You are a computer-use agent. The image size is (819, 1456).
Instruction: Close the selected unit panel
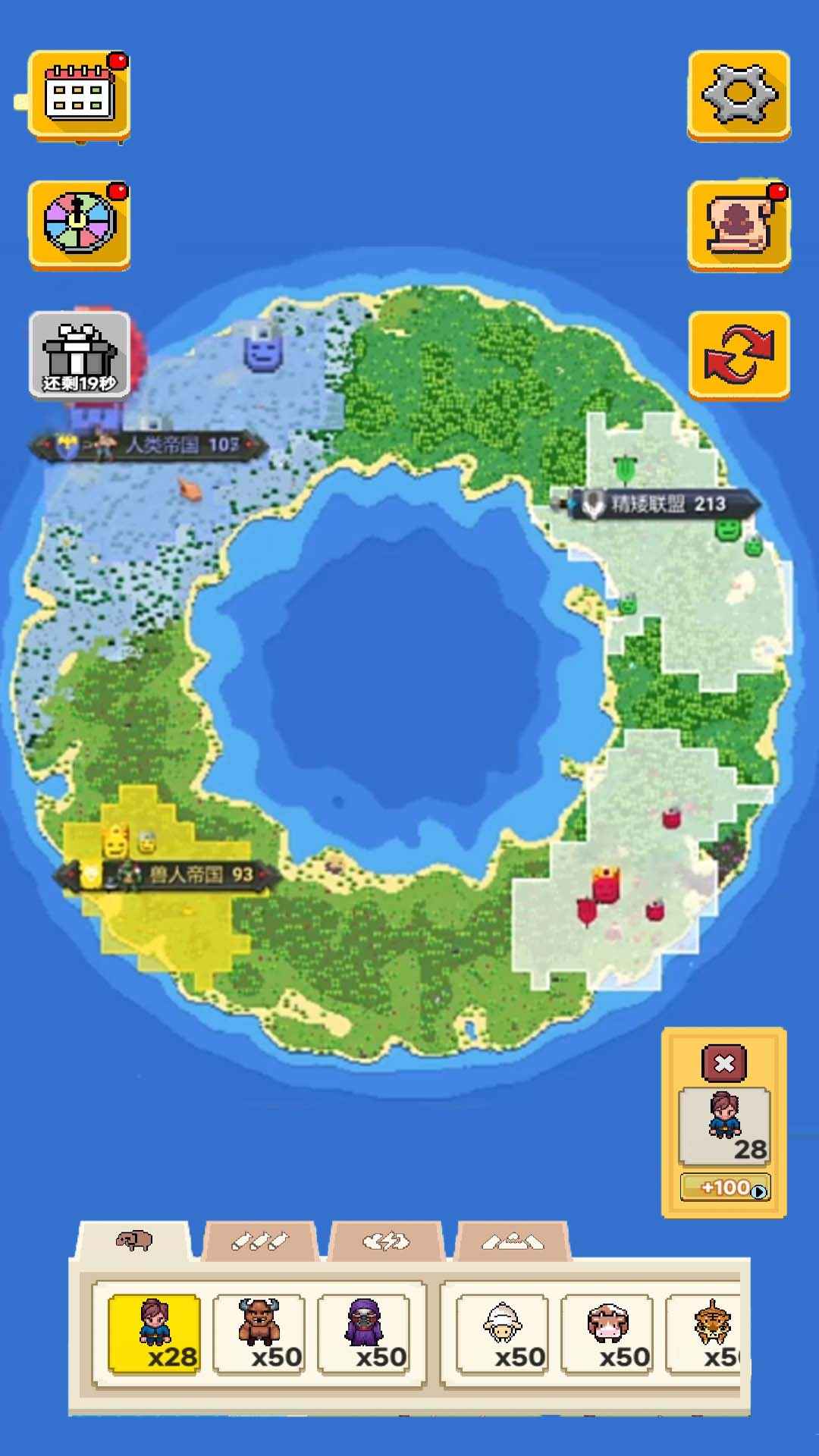pyautogui.click(x=724, y=1063)
